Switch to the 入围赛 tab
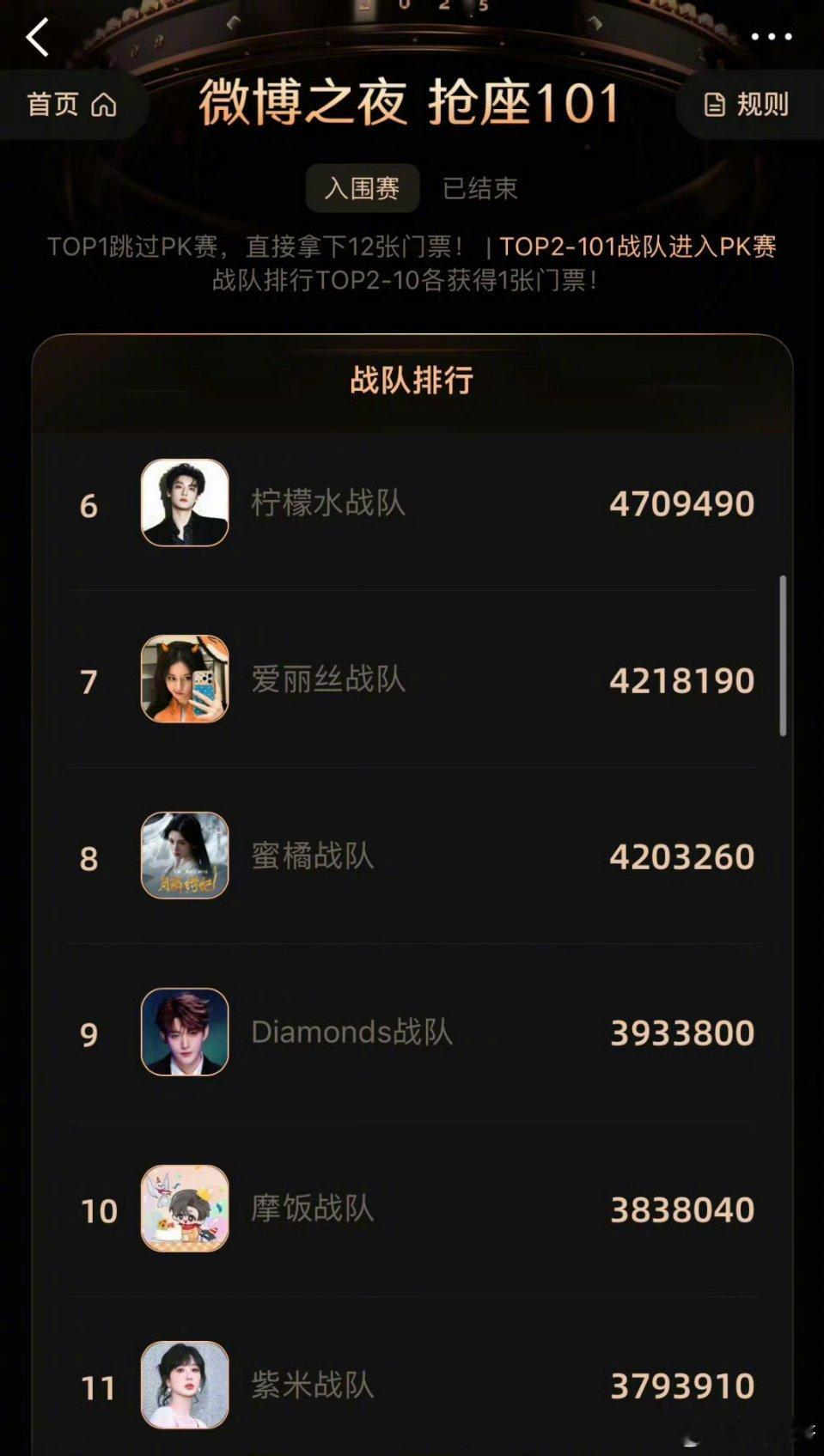Screen dimensions: 824x1456 click(361, 186)
